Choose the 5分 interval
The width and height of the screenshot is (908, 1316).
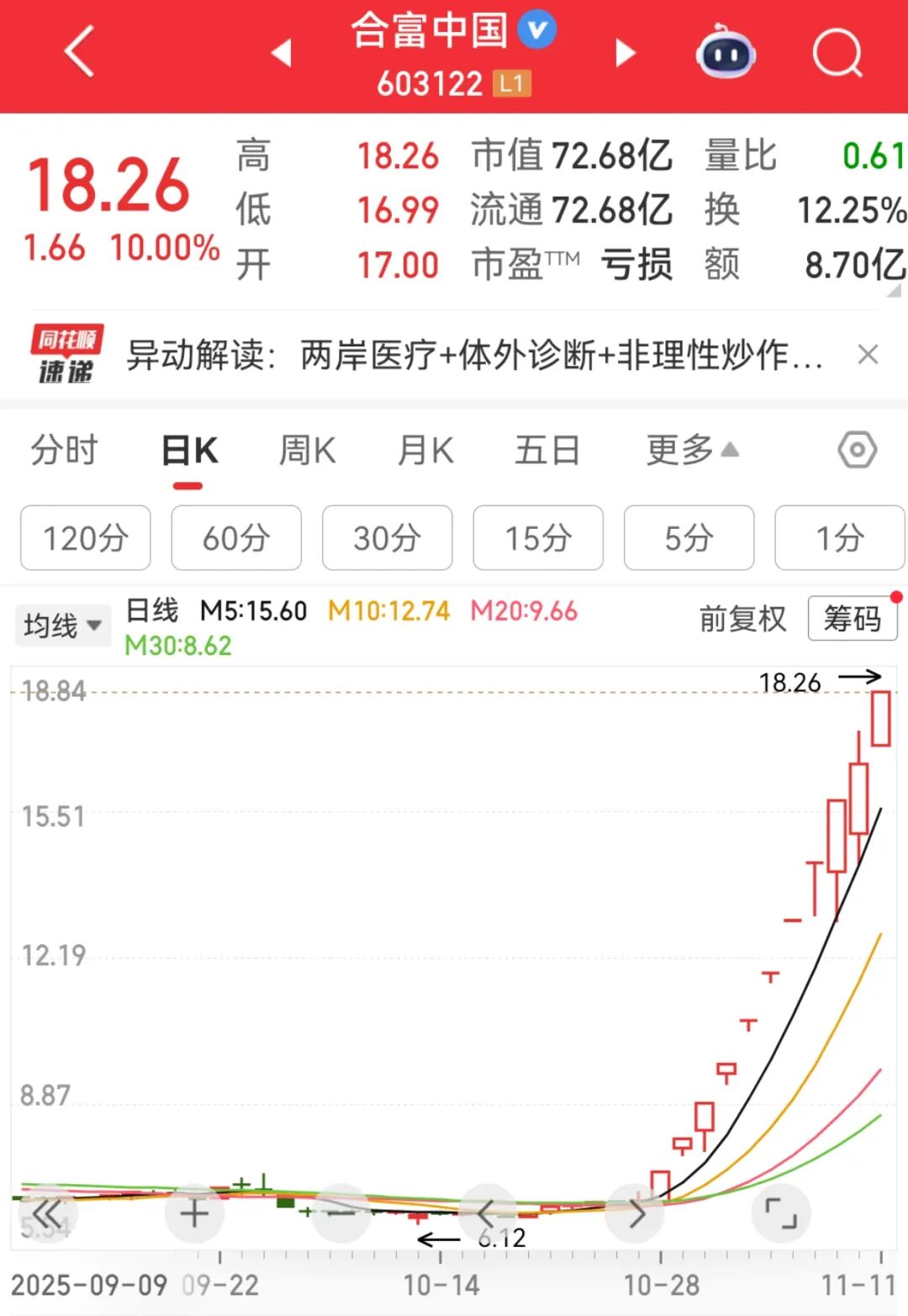click(689, 538)
